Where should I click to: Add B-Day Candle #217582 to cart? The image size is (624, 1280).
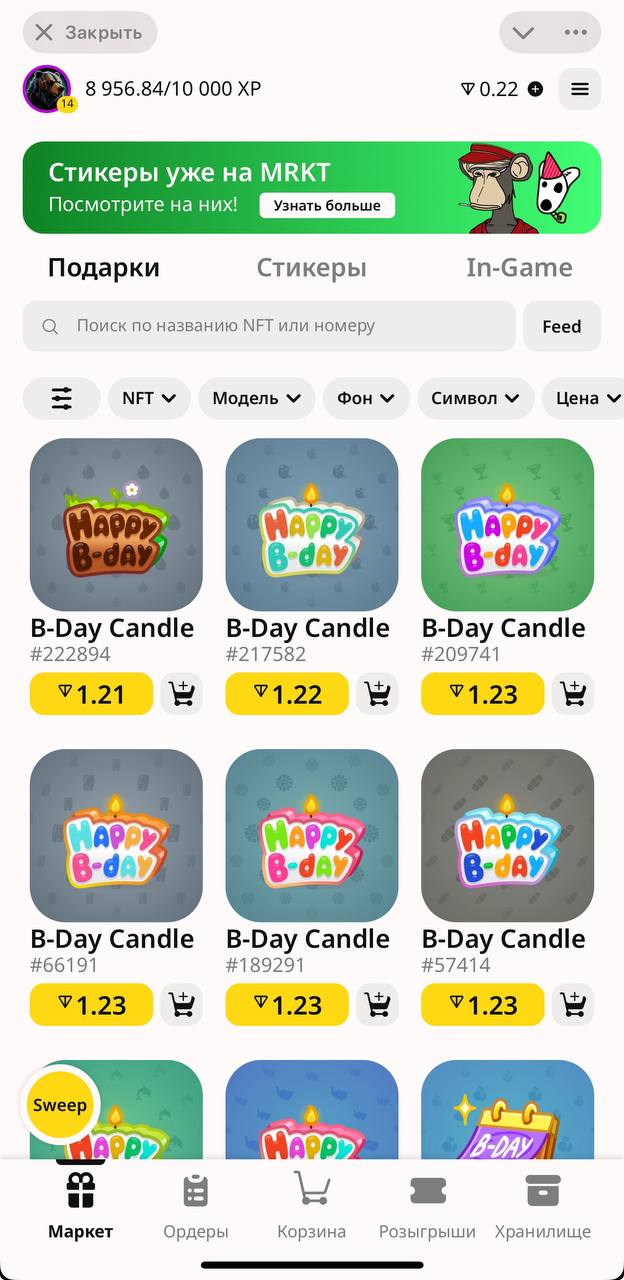pyautogui.click(x=377, y=694)
